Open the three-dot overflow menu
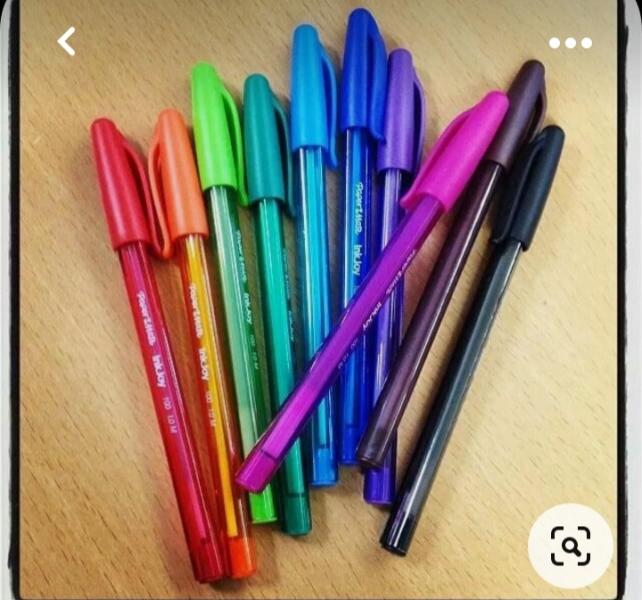 coord(570,43)
